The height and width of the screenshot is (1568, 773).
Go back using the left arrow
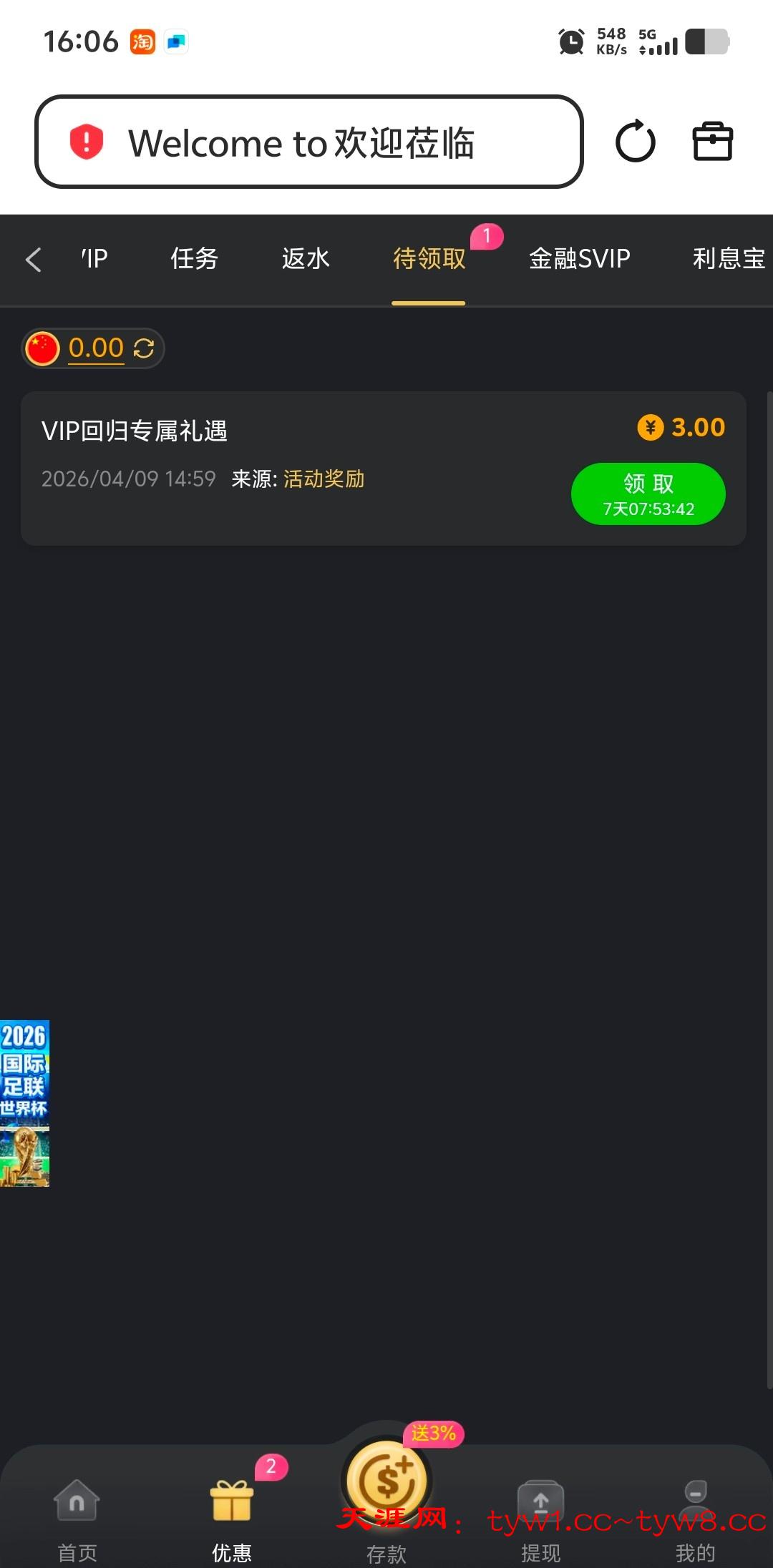(x=34, y=259)
